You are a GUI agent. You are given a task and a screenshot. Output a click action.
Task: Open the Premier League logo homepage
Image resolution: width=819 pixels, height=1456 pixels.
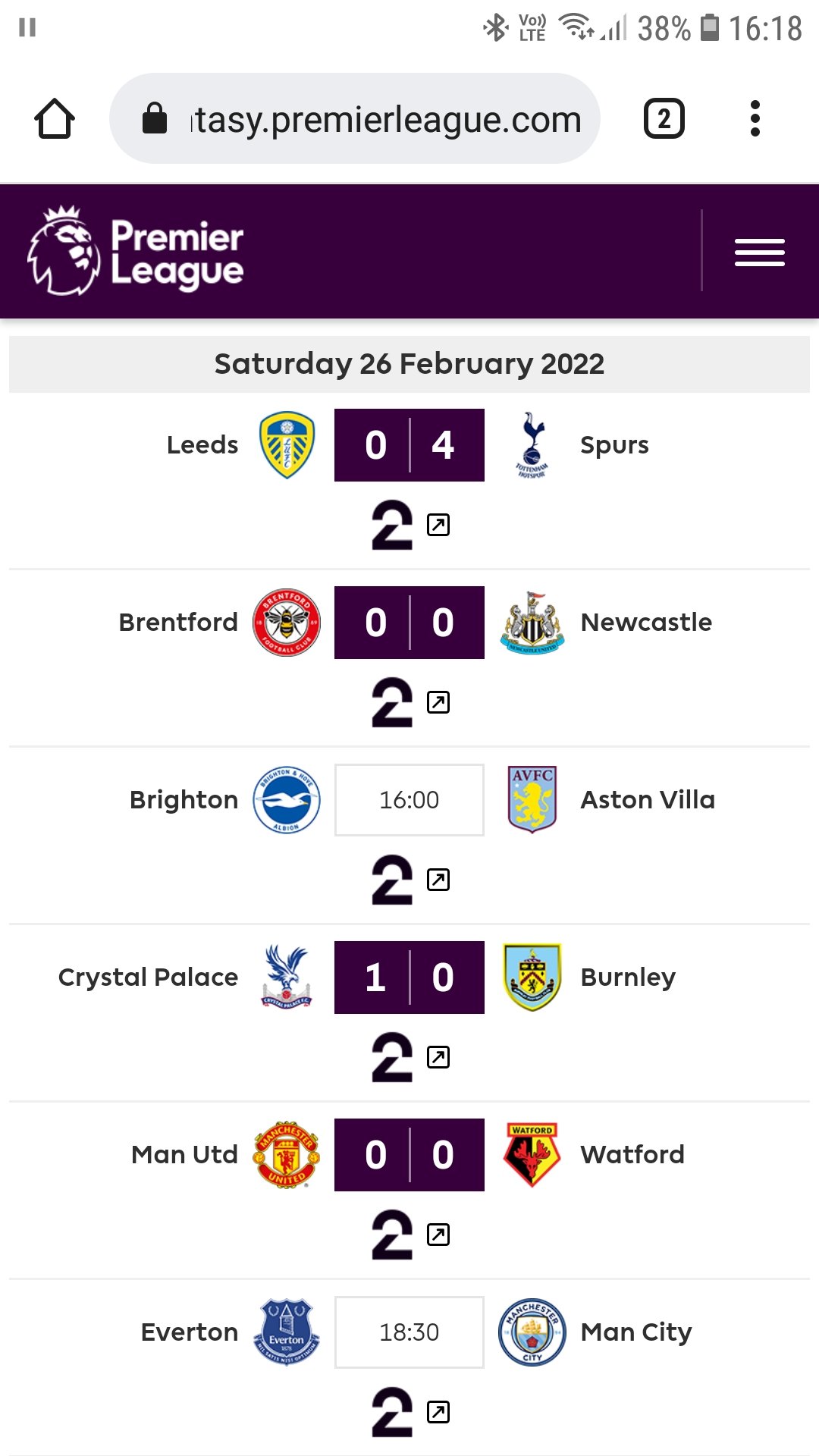click(x=136, y=250)
